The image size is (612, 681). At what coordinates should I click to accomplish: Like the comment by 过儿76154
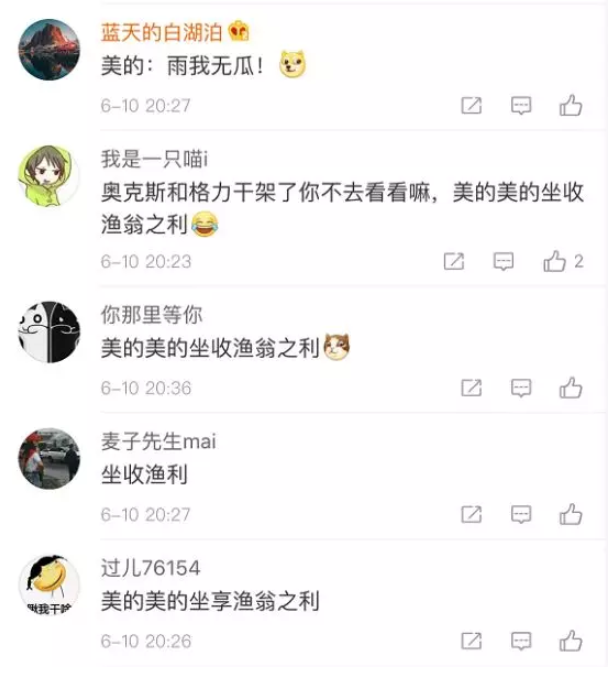[571, 640]
